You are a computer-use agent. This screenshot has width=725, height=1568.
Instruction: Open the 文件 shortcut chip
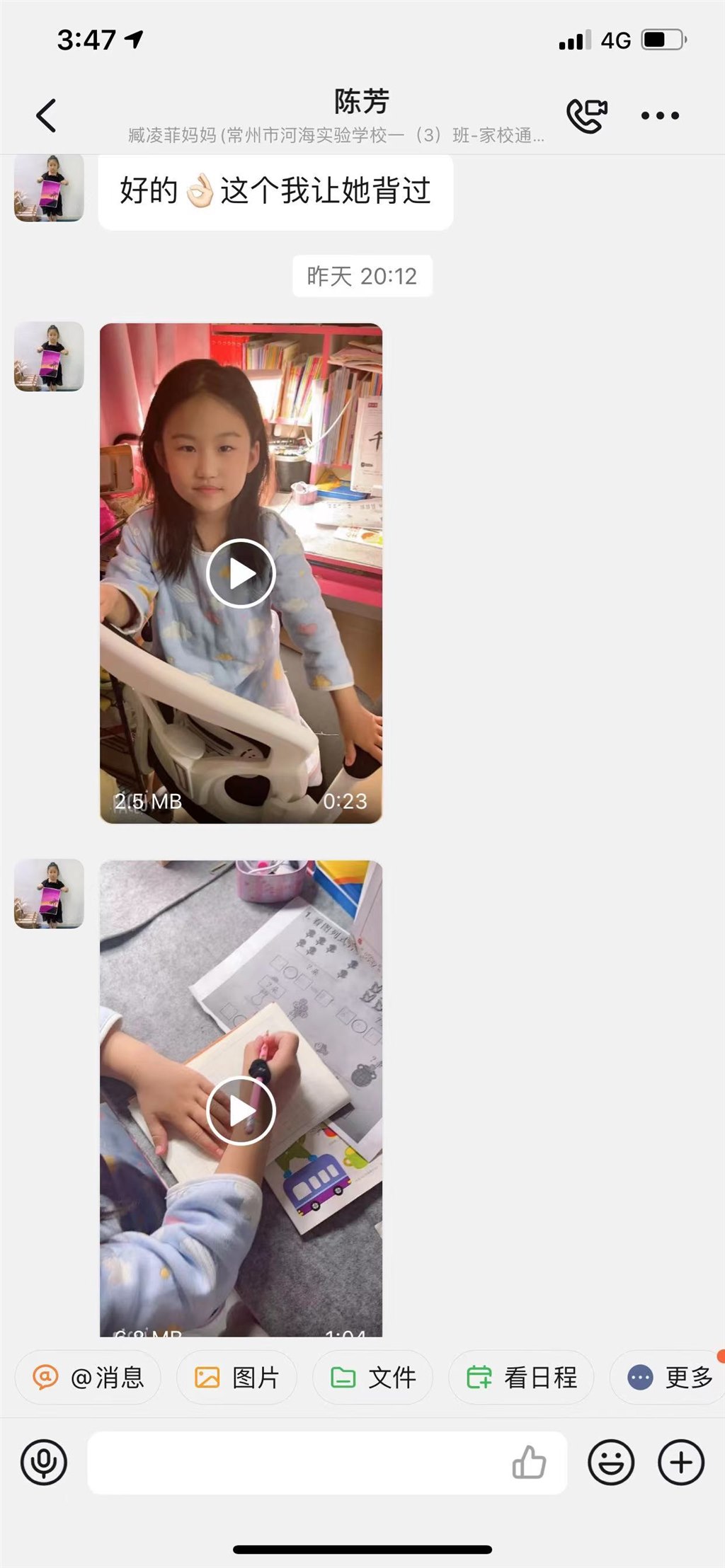[372, 1377]
